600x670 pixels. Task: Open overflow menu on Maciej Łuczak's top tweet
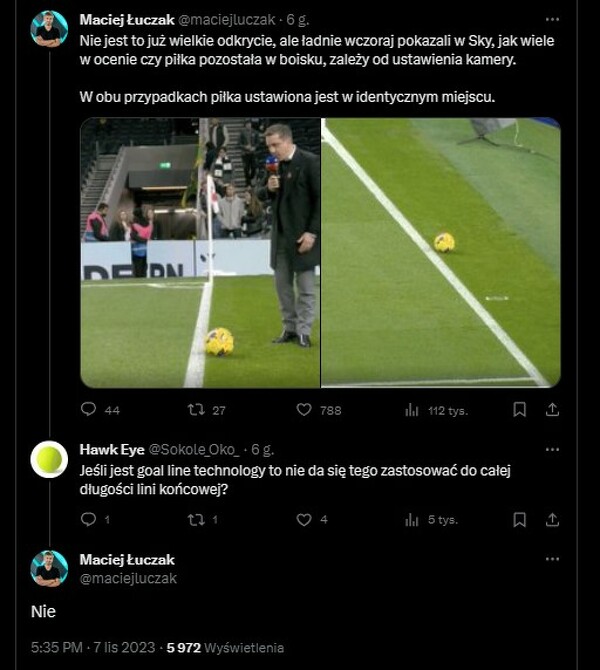pos(552,19)
